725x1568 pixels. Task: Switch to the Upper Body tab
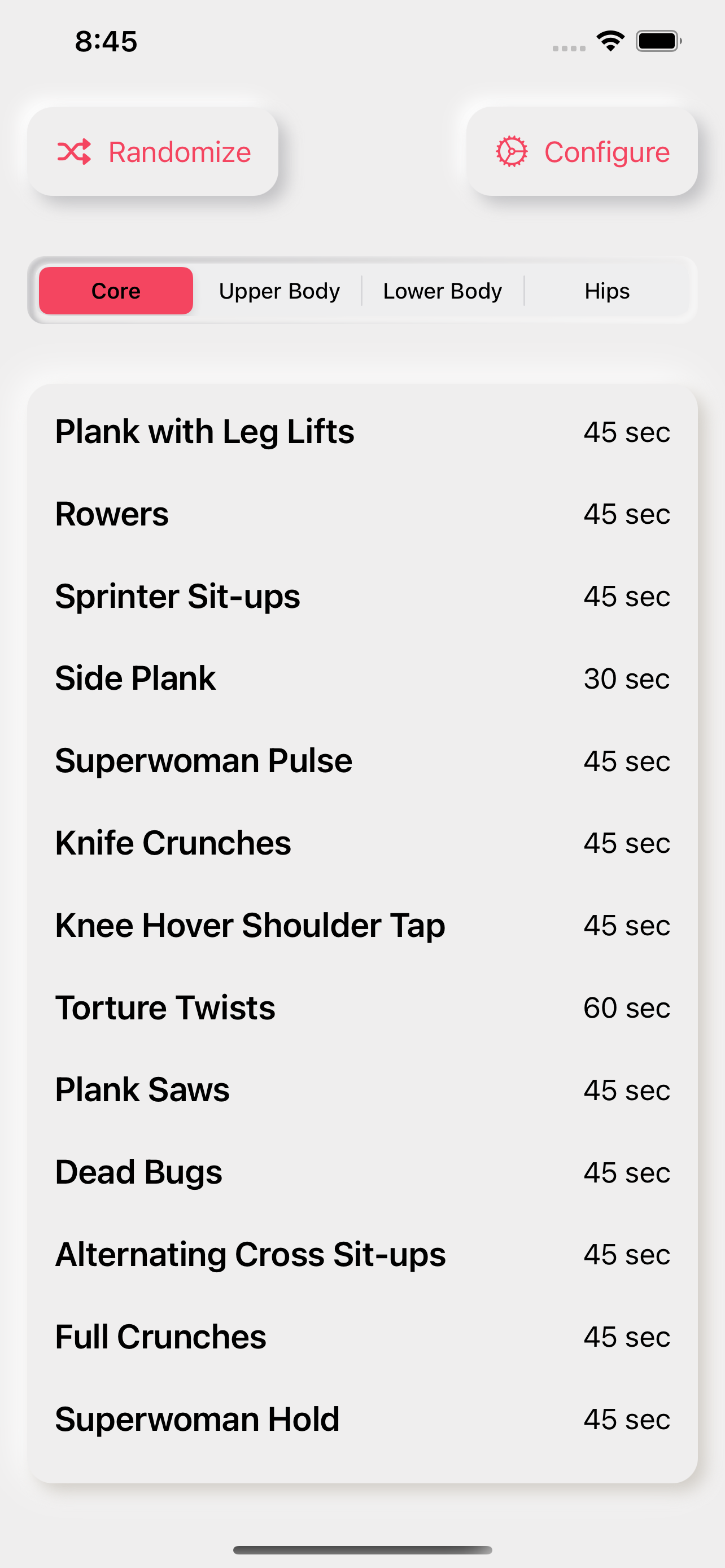point(279,291)
